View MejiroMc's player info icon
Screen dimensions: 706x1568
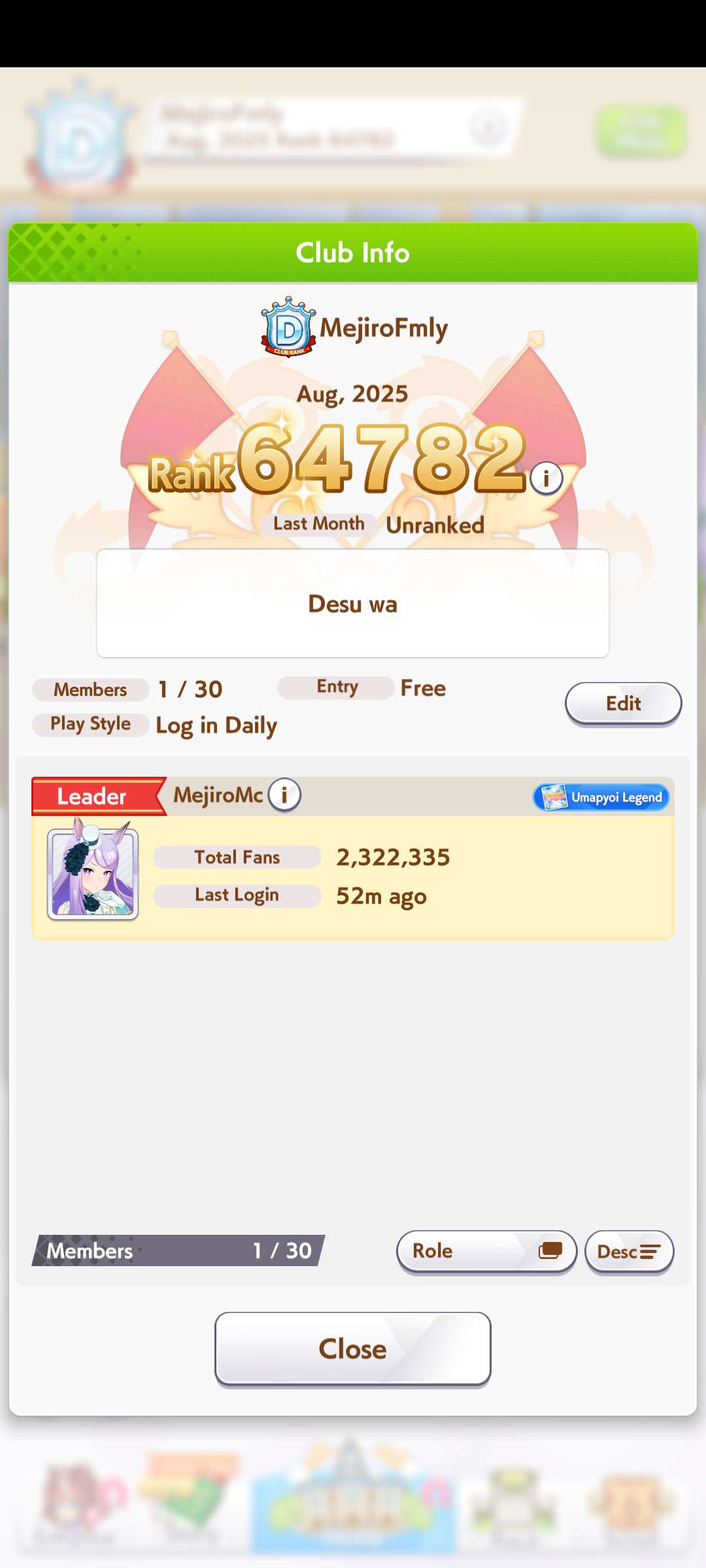point(284,795)
